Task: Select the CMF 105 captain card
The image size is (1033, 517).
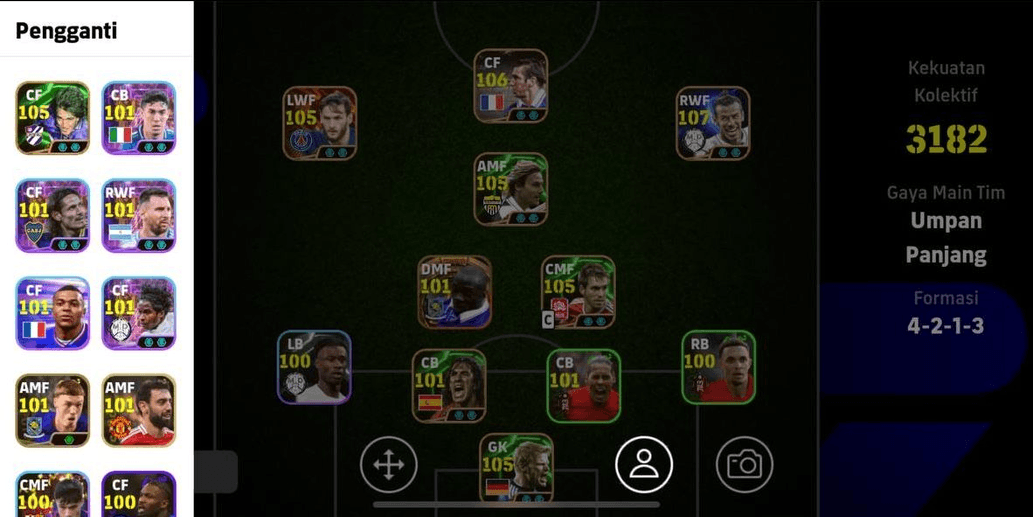Action: (578, 292)
